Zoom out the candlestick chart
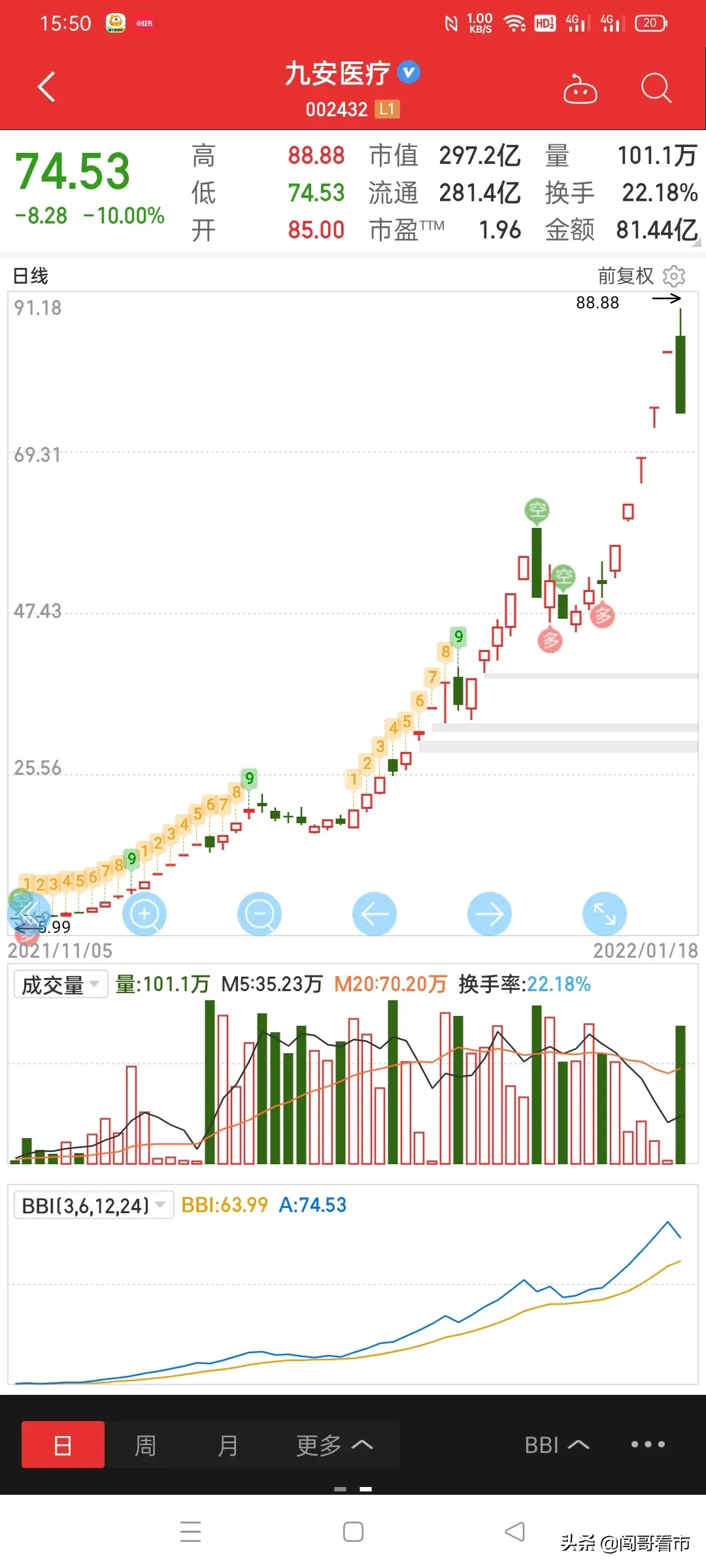Image resolution: width=706 pixels, height=1568 pixels. tap(260, 913)
